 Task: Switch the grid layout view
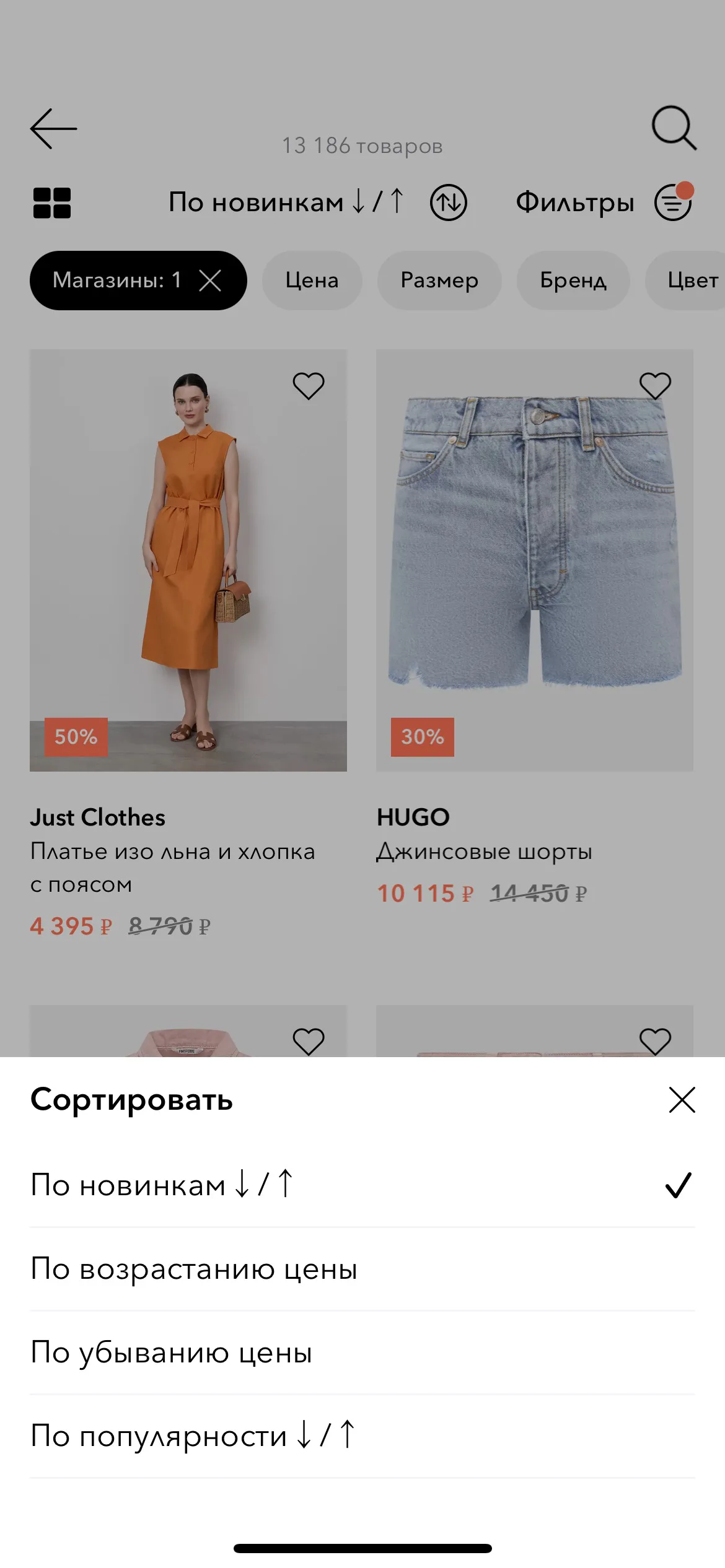coord(52,203)
